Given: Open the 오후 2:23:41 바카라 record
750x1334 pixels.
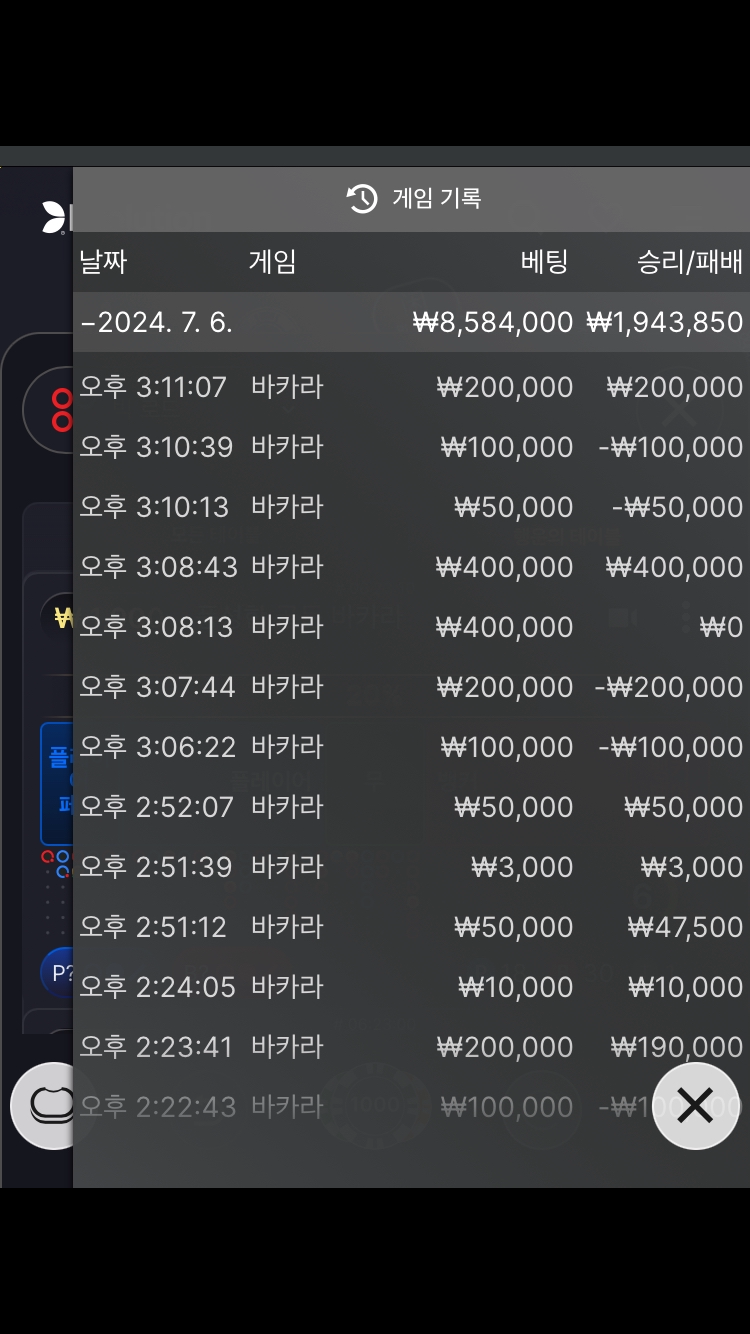Looking at the screenshot, I should [x=411, y=1047].
